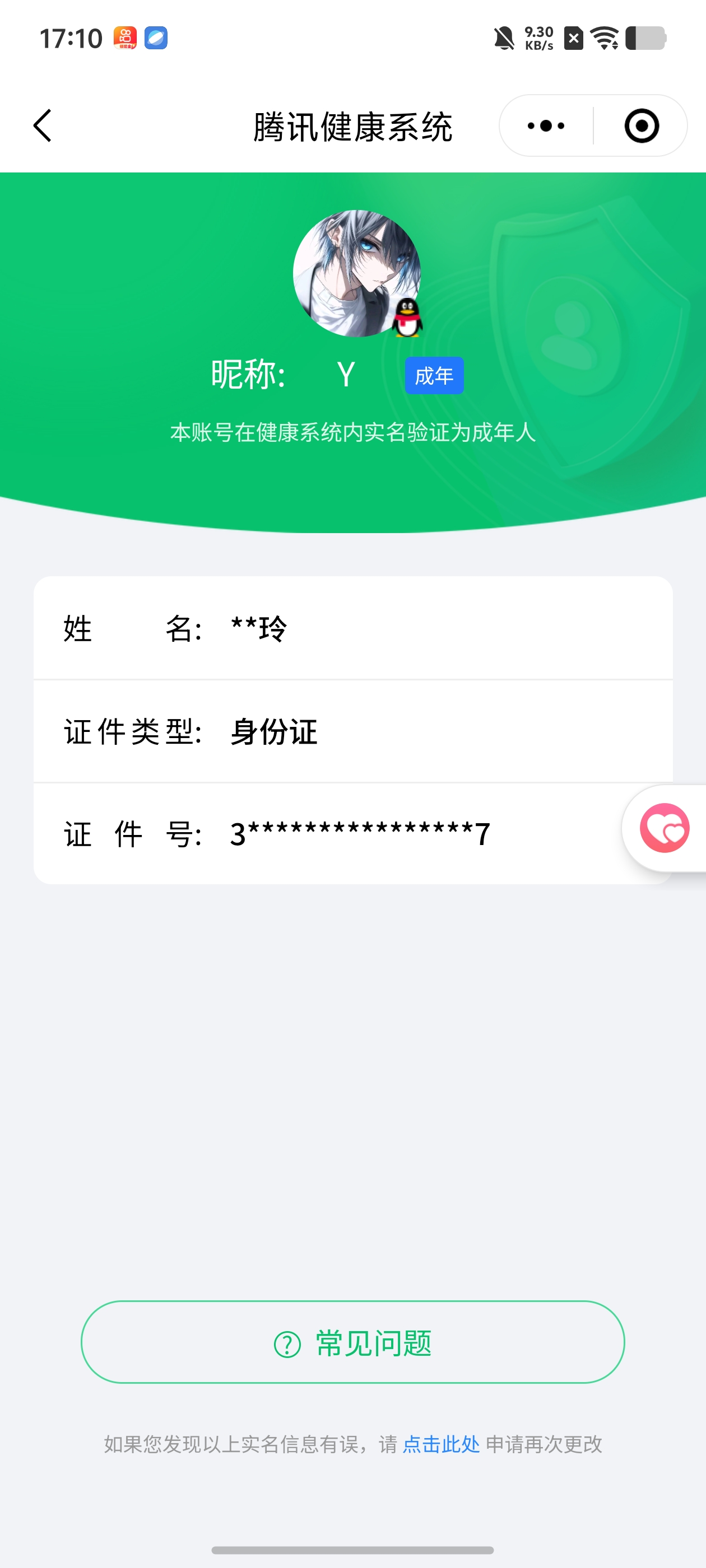The height and width of the screenshot is (1568, 706).
Task: Select the 成年 adult status badge
Action: (434, 376)
